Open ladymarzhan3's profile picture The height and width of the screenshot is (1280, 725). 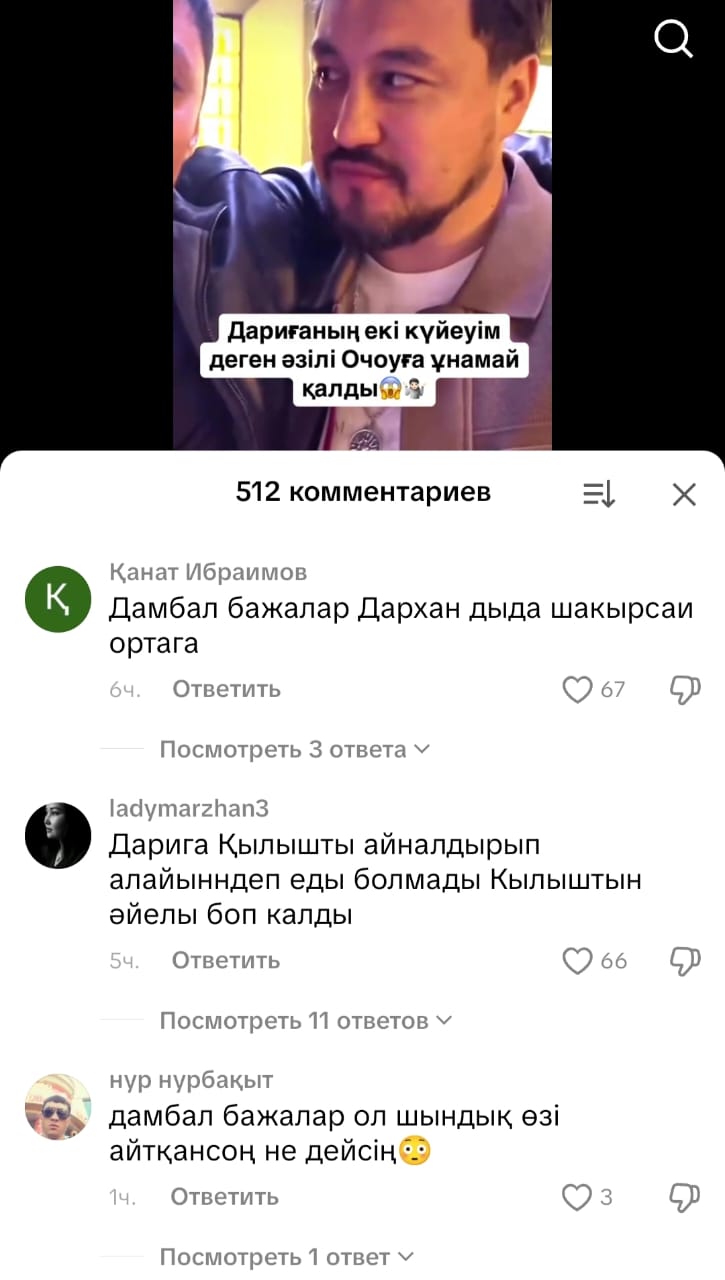(58, 836)
